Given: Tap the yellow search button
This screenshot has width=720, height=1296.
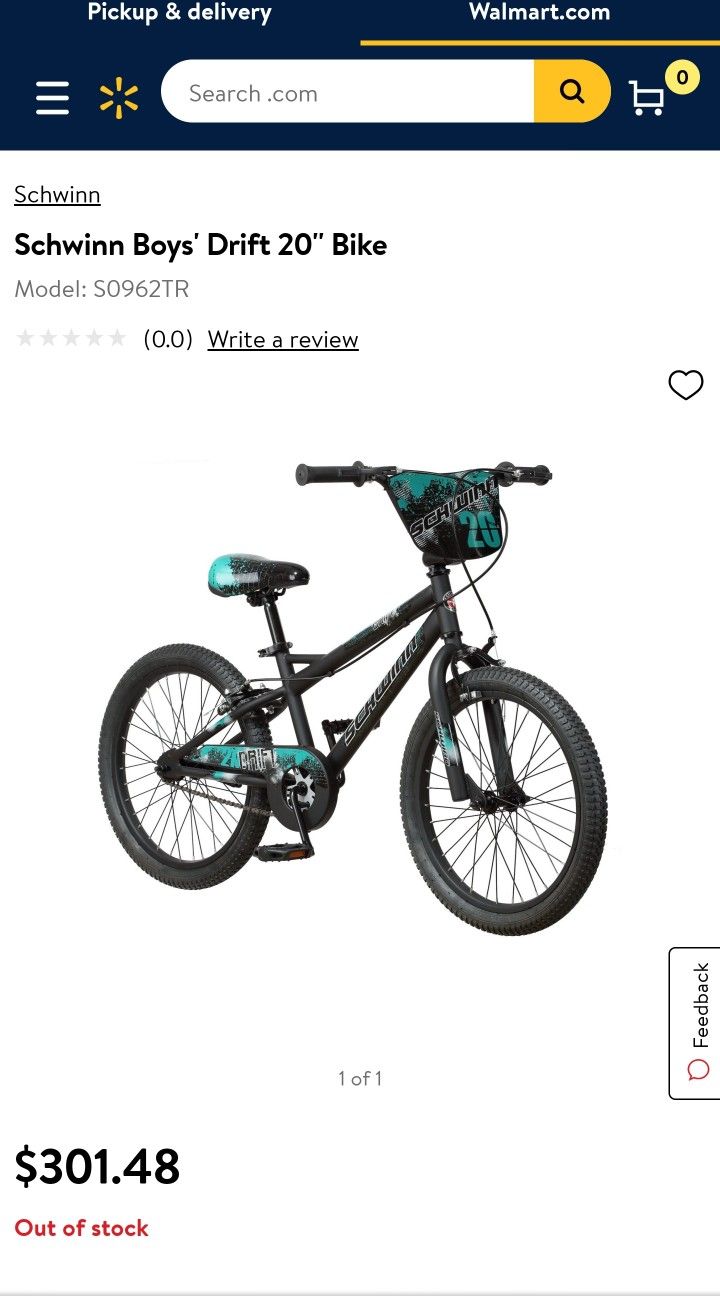Looking at the screenshot, I should [572, 92].
